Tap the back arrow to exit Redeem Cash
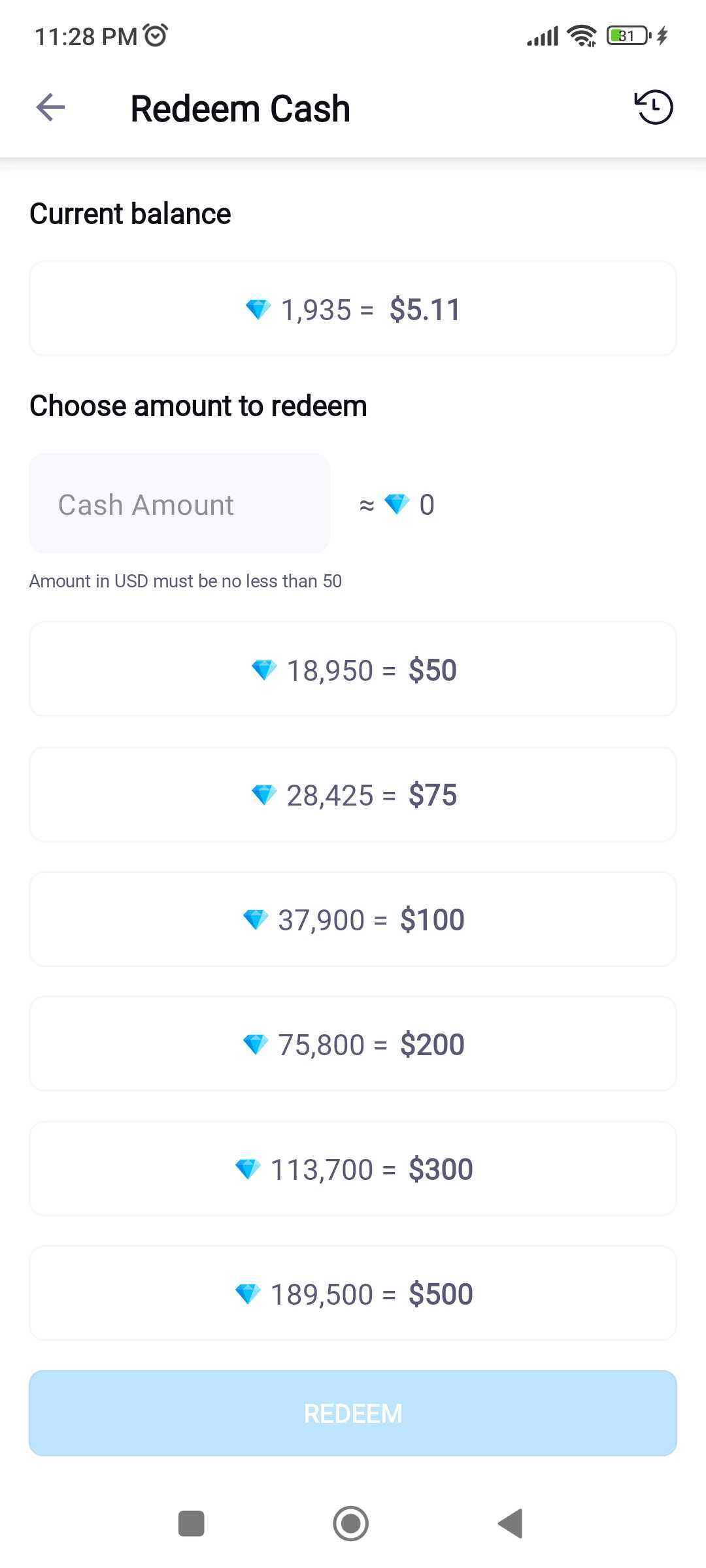 click(50, 107)
